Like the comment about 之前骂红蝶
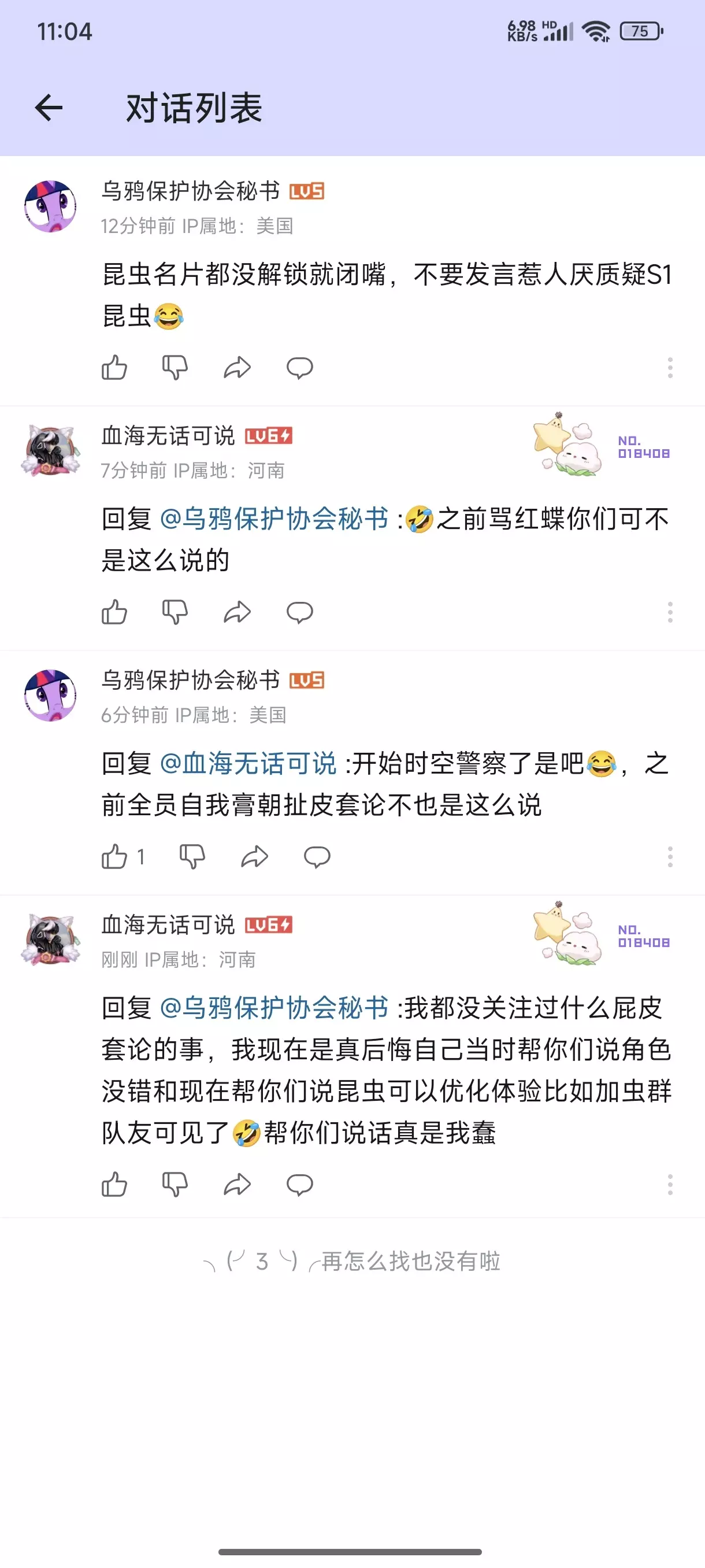Screen dimensions: 705x1568 tap(114, 612)
